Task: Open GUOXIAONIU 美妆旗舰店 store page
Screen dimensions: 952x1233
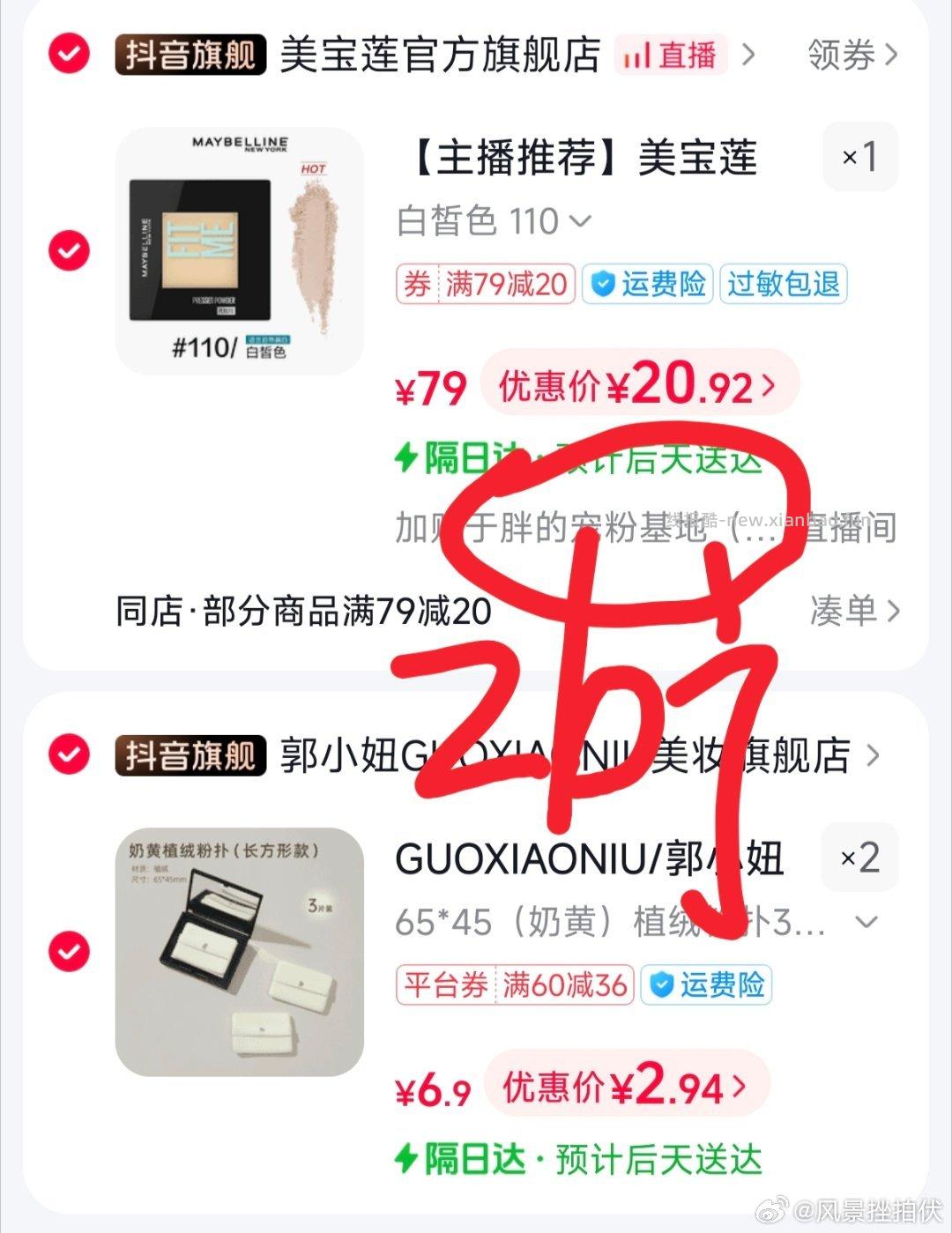Action: (x=564, y=755)
